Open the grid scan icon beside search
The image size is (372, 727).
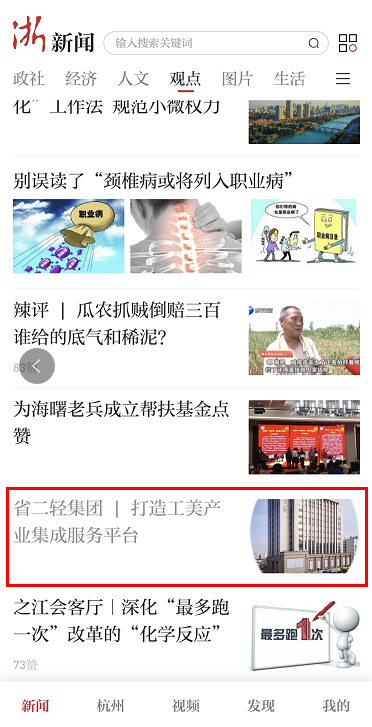click(x=348, y=43)
